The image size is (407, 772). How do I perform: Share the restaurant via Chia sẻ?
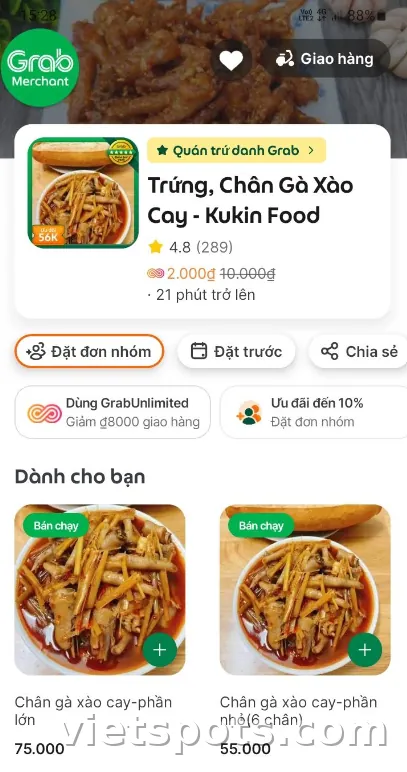tap(358, 351)
